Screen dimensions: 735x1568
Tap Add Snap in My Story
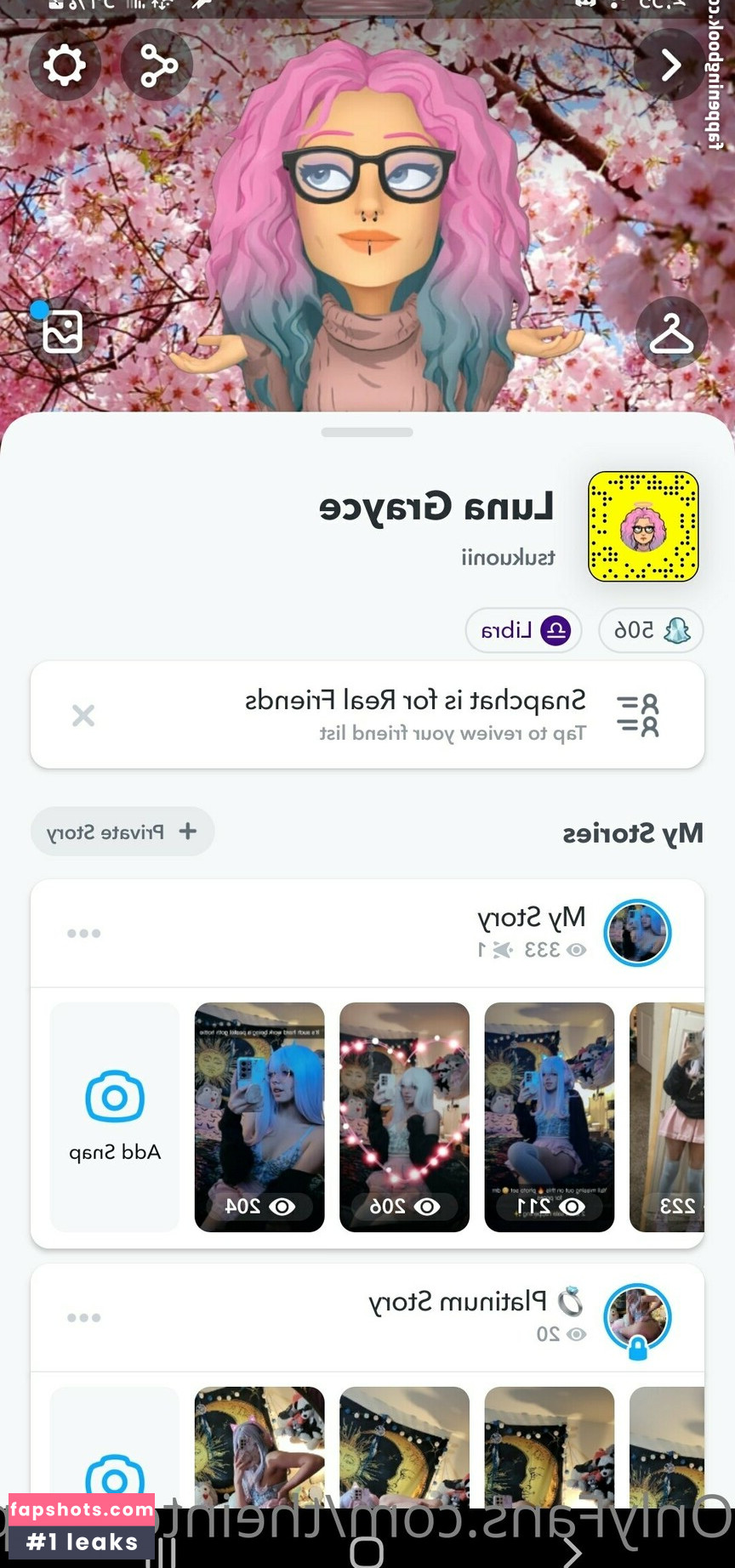point(115,1116)
